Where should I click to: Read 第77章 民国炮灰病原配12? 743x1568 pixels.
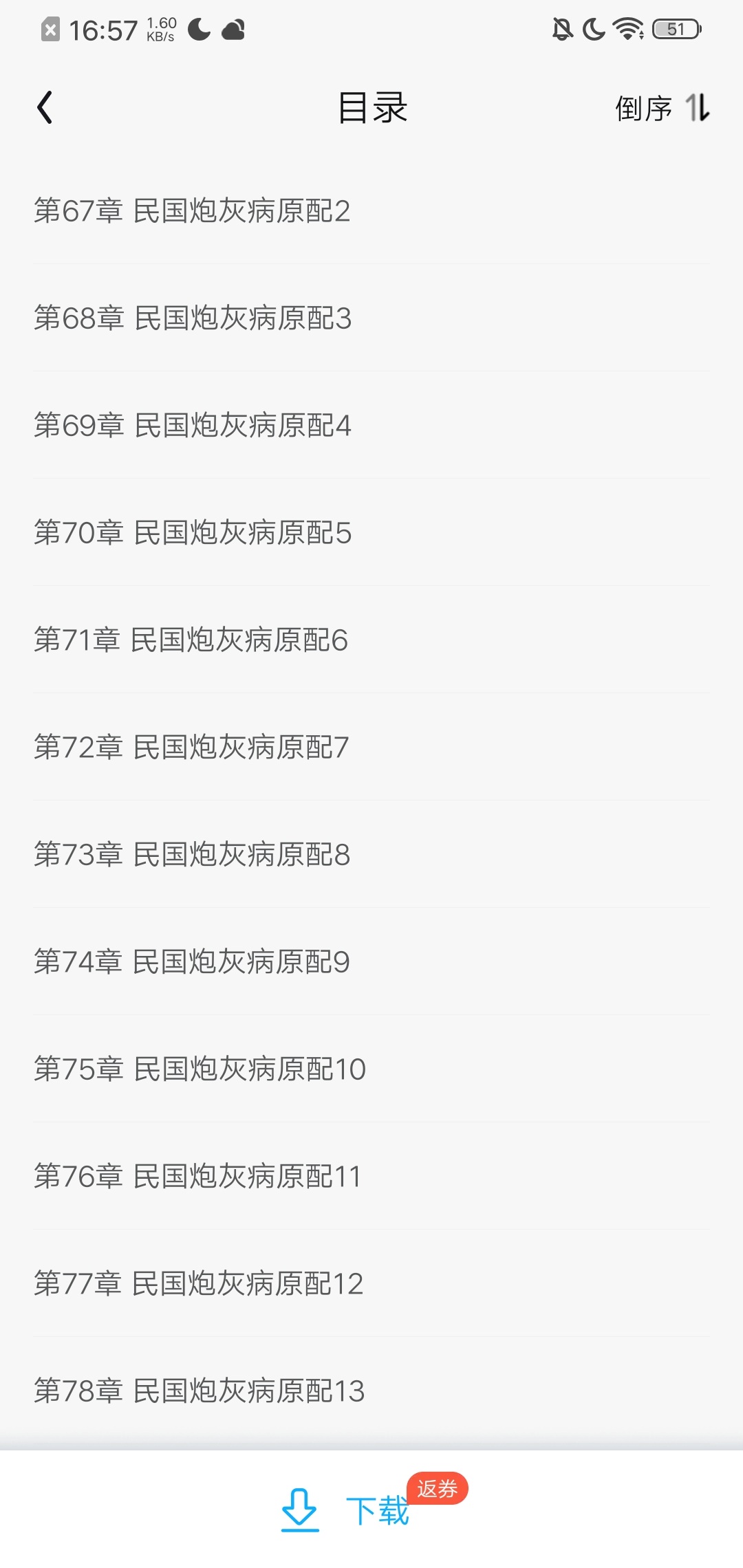tap(371, 1283)
